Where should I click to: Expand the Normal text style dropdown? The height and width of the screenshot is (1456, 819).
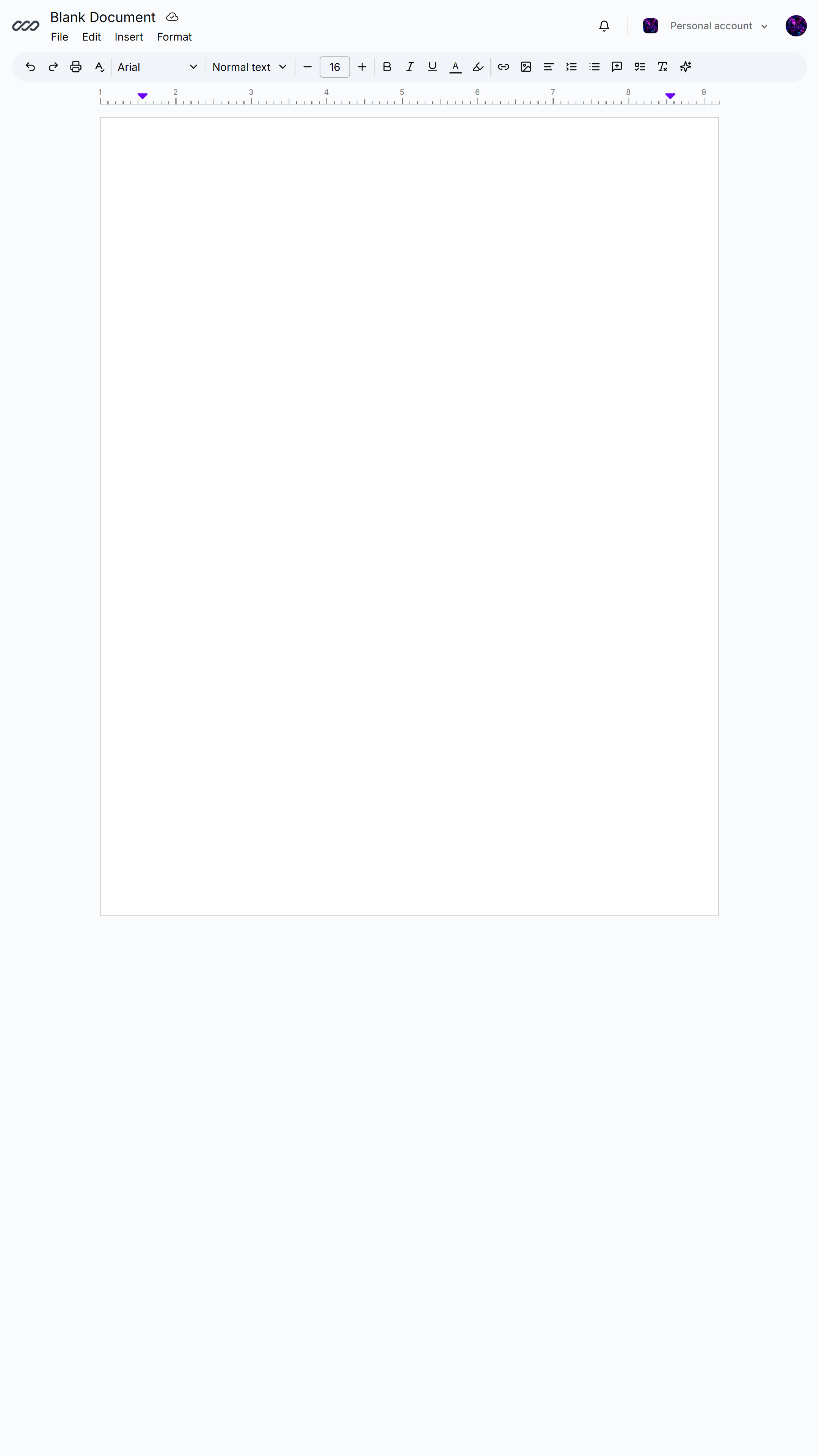click(x=249, y=67)
